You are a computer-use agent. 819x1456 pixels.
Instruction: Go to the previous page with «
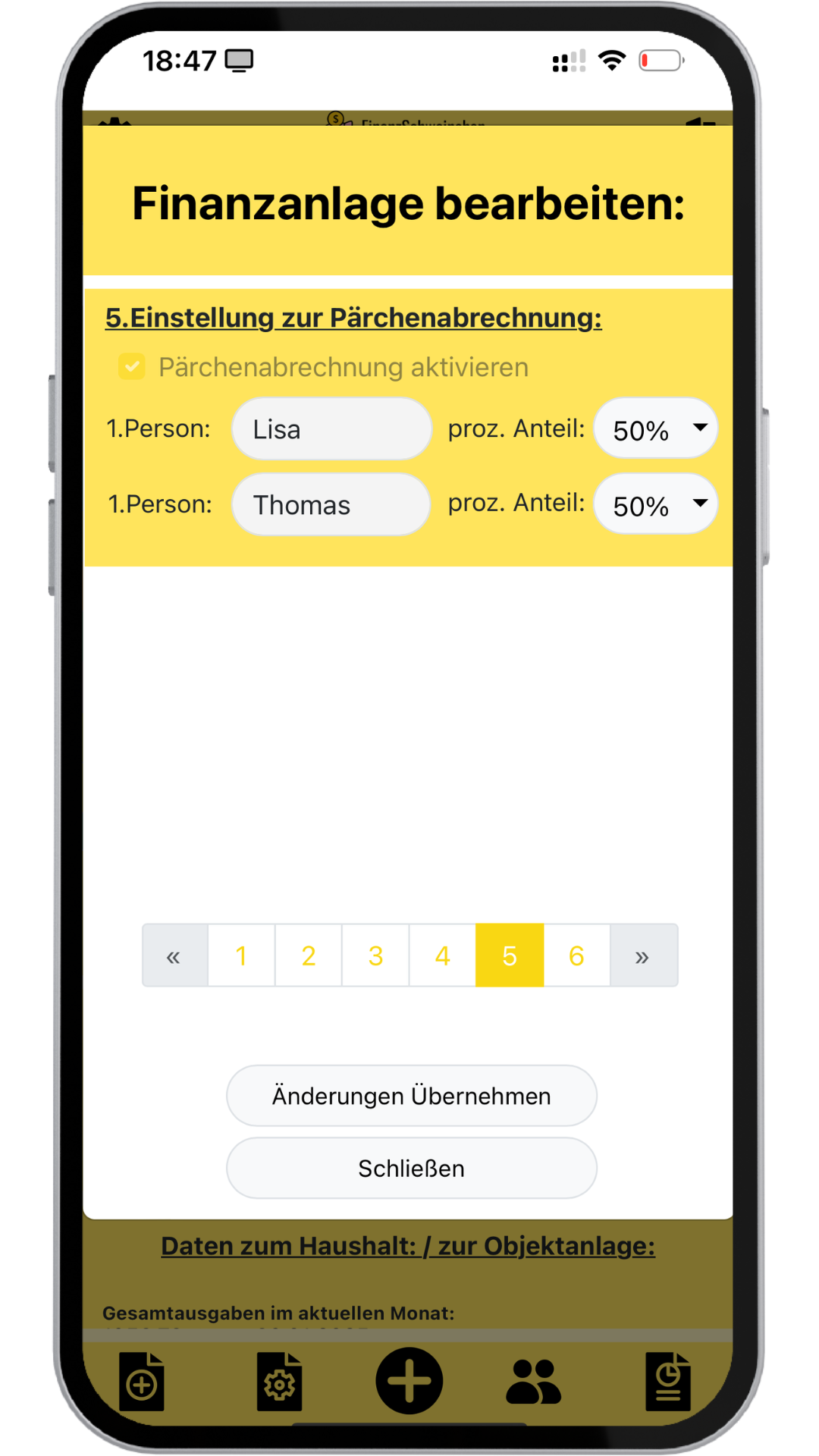(174, 955)
